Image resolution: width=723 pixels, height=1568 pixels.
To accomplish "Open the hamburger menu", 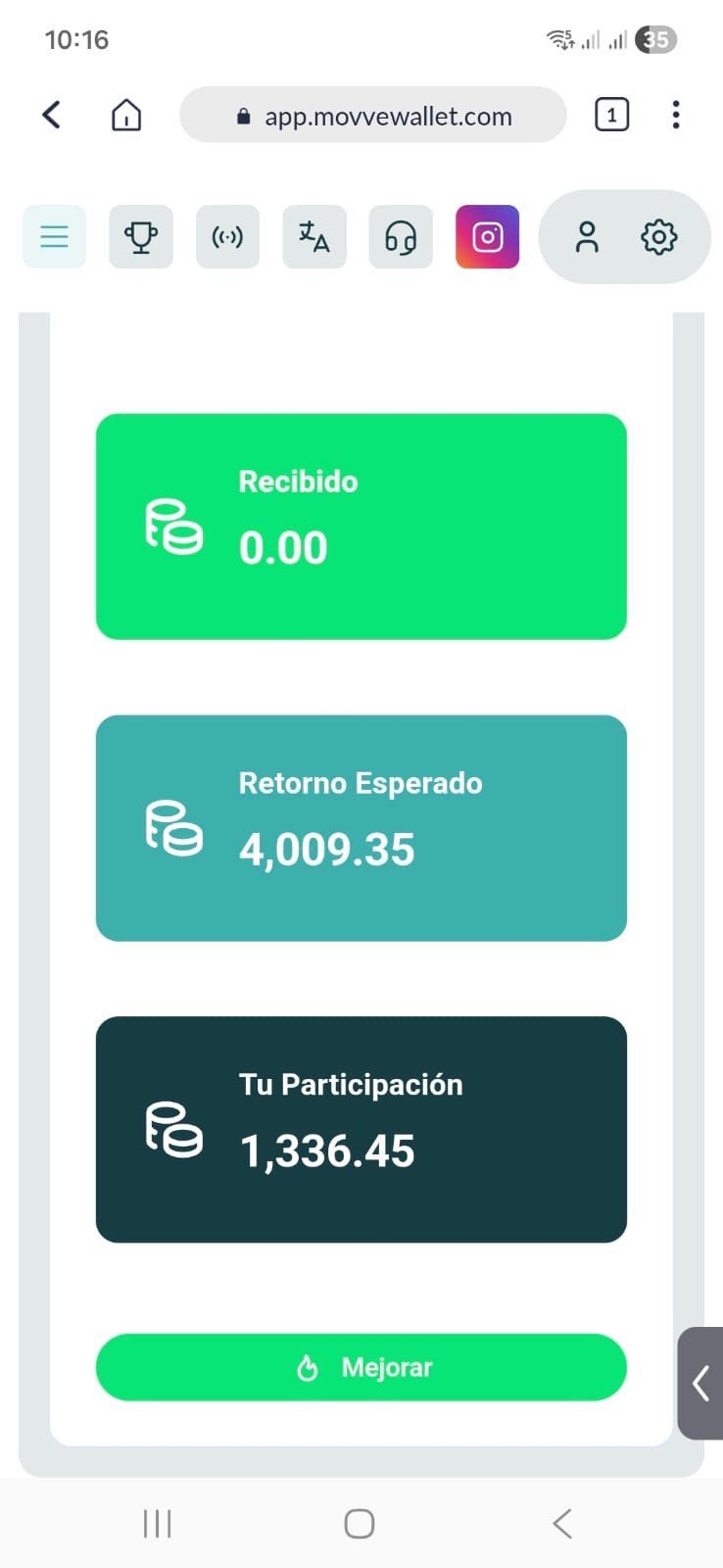I will tap(54, 236).
